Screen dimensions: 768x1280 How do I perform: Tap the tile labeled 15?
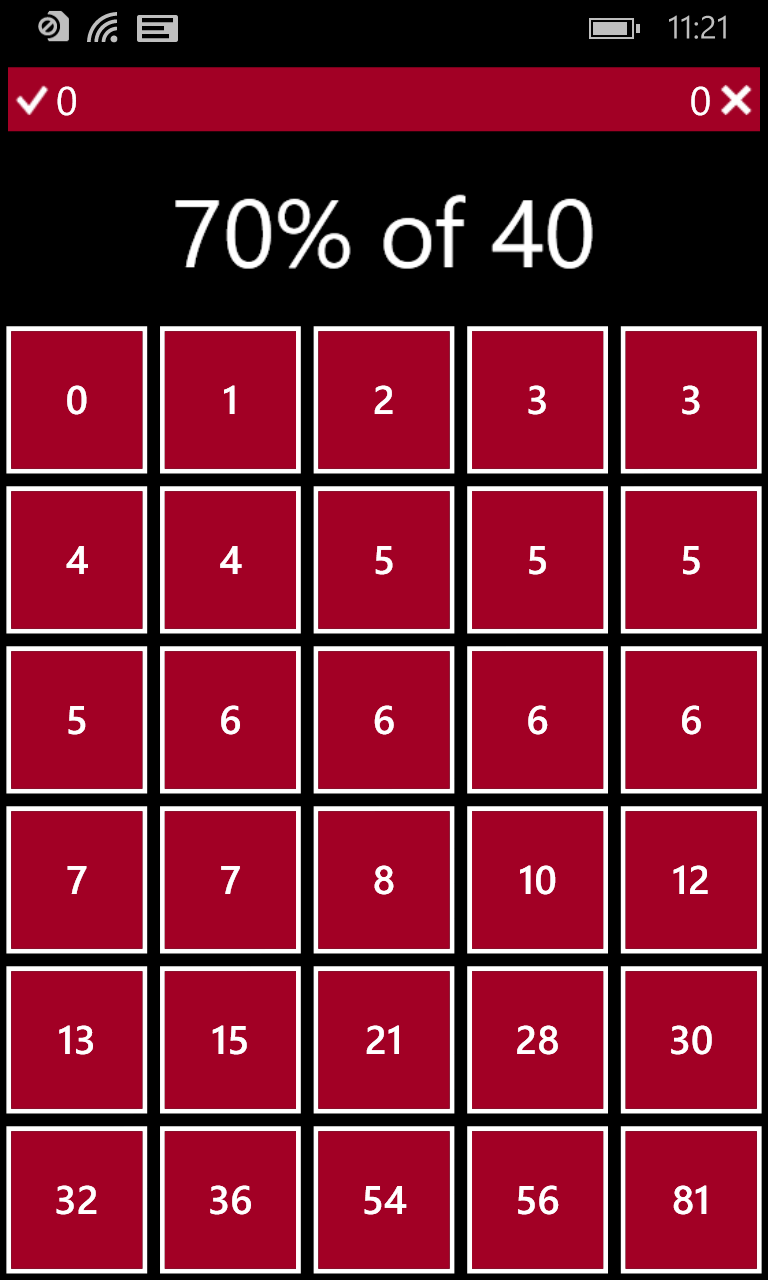(x=230, y=1040)
